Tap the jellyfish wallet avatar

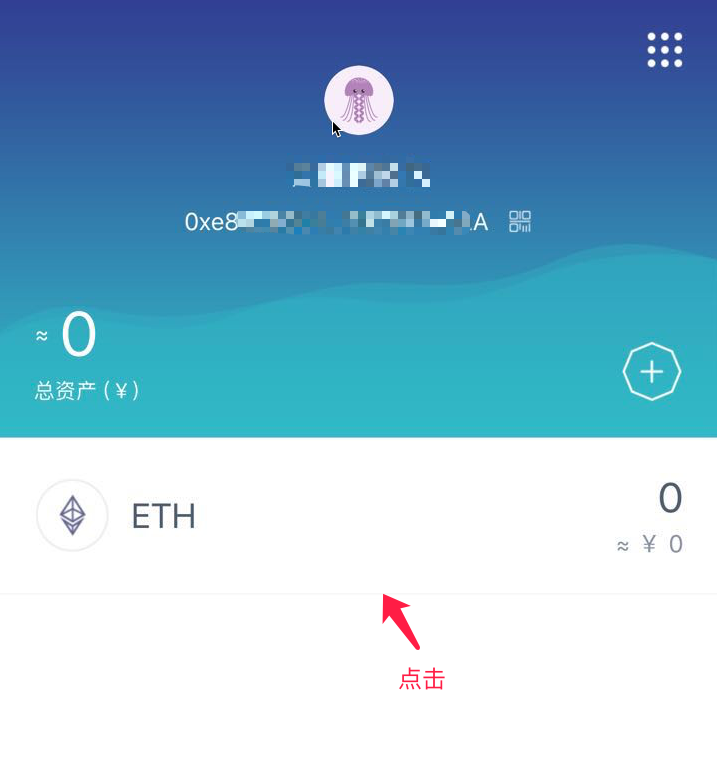[359, 100]
